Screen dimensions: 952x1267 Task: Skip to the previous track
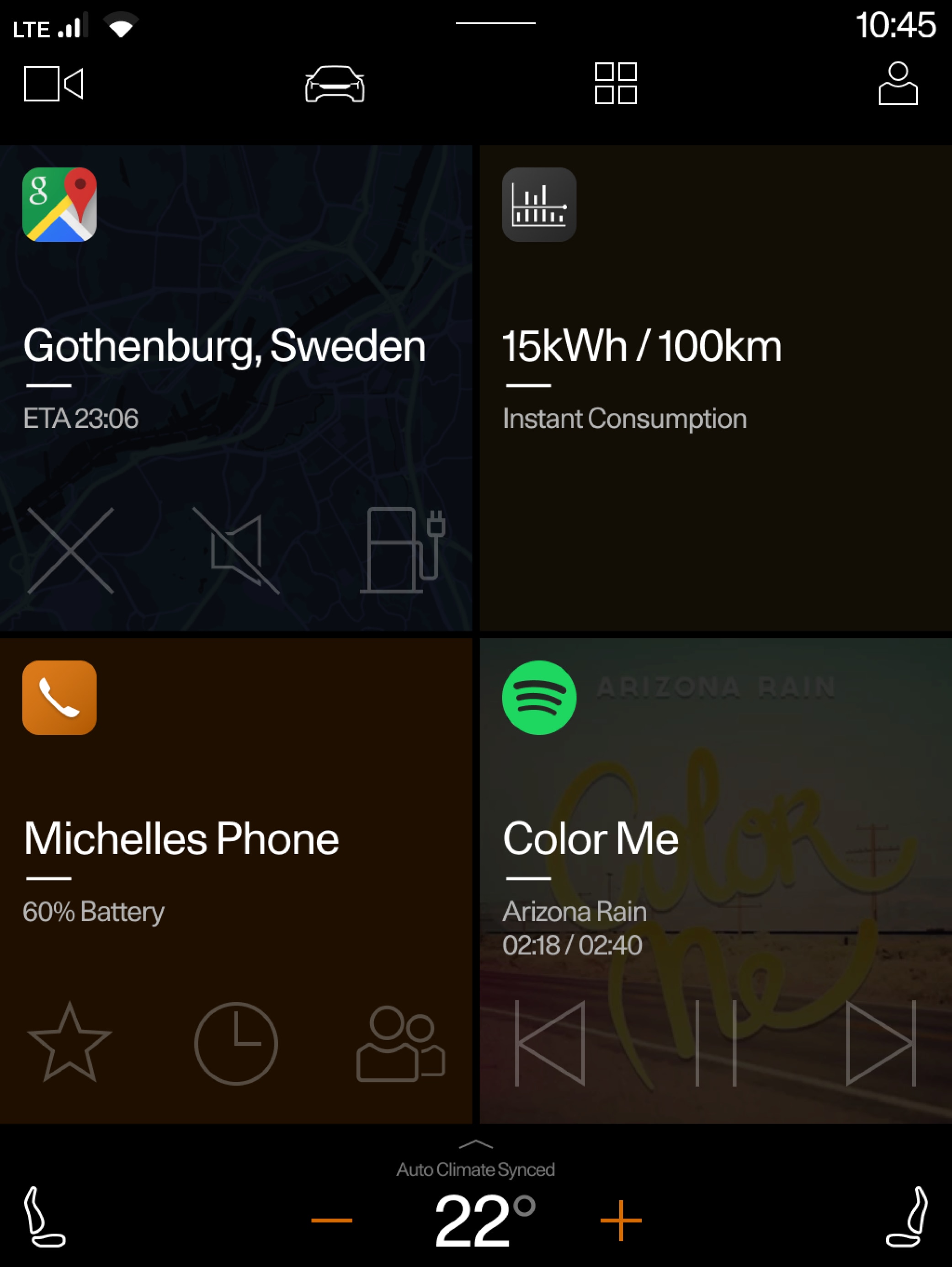tap(549, 1042)
